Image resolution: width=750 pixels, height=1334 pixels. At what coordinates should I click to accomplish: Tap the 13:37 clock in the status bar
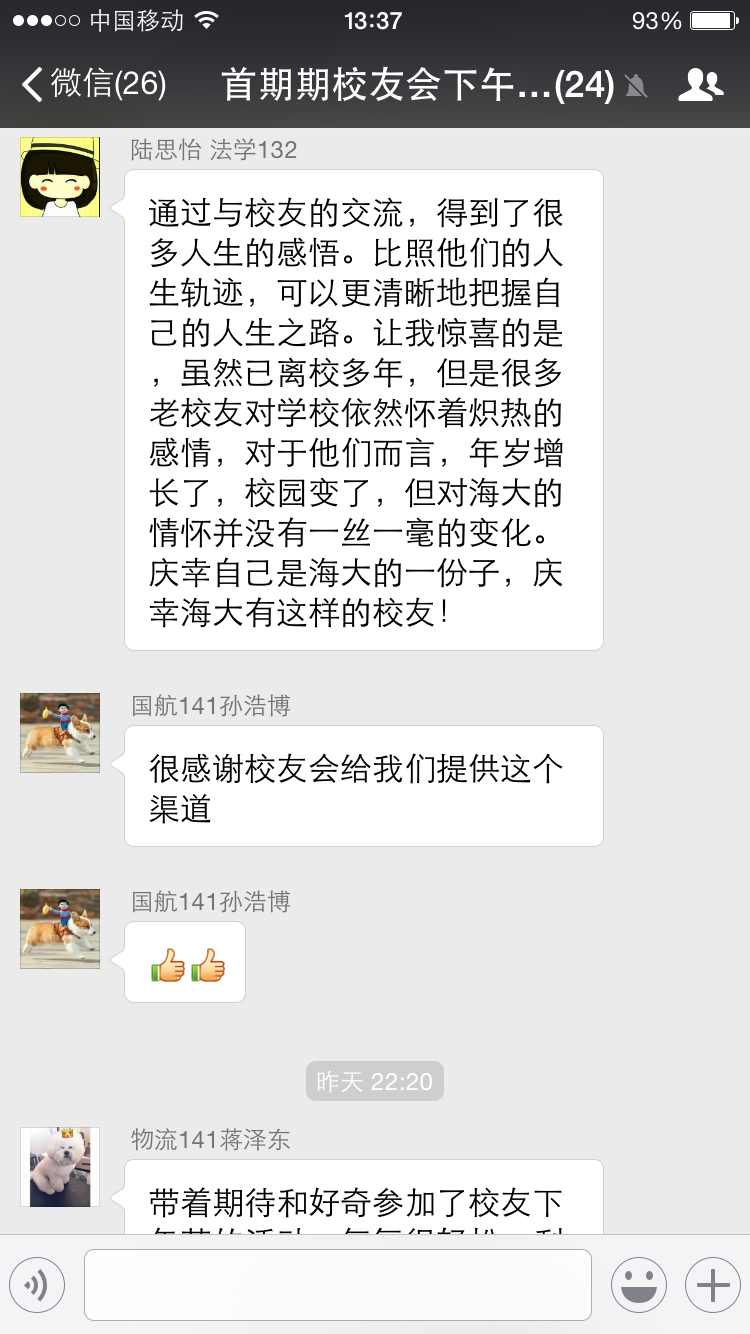(374, 18)
